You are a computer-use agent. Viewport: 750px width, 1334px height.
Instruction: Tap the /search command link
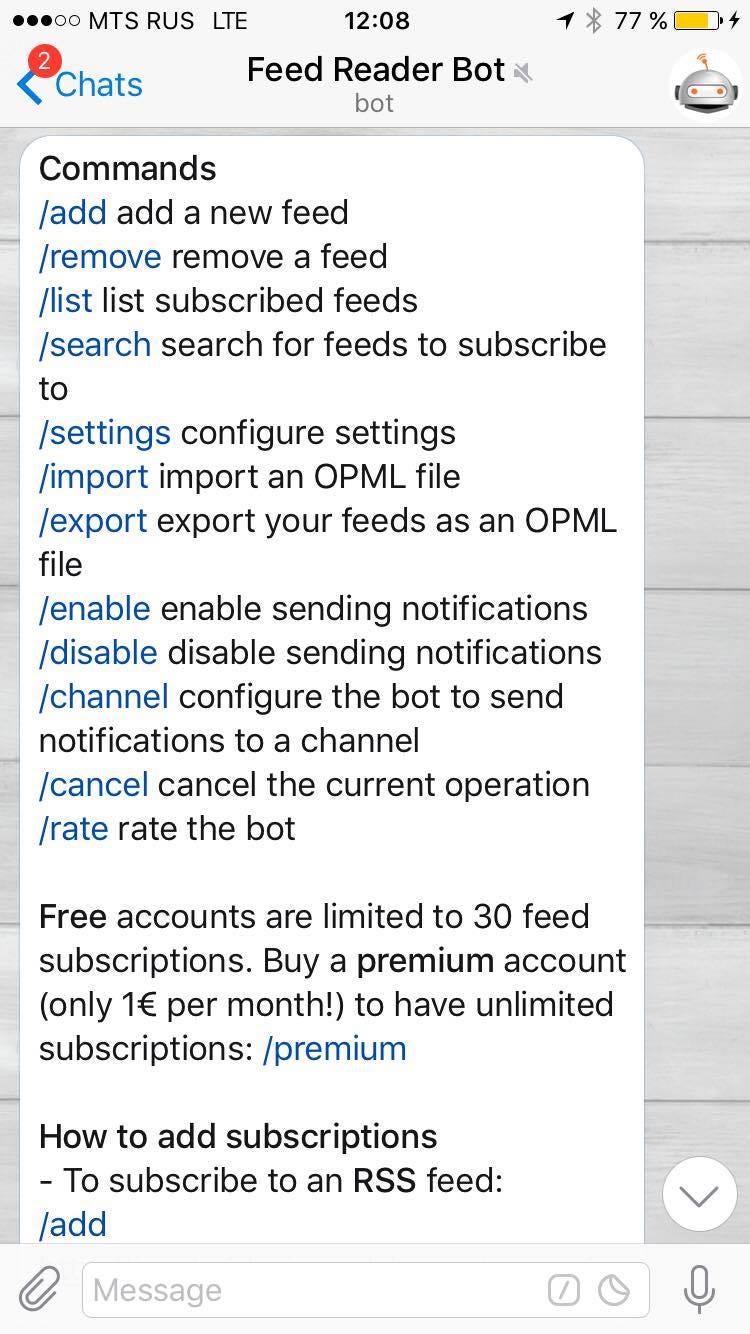point(95,345)
